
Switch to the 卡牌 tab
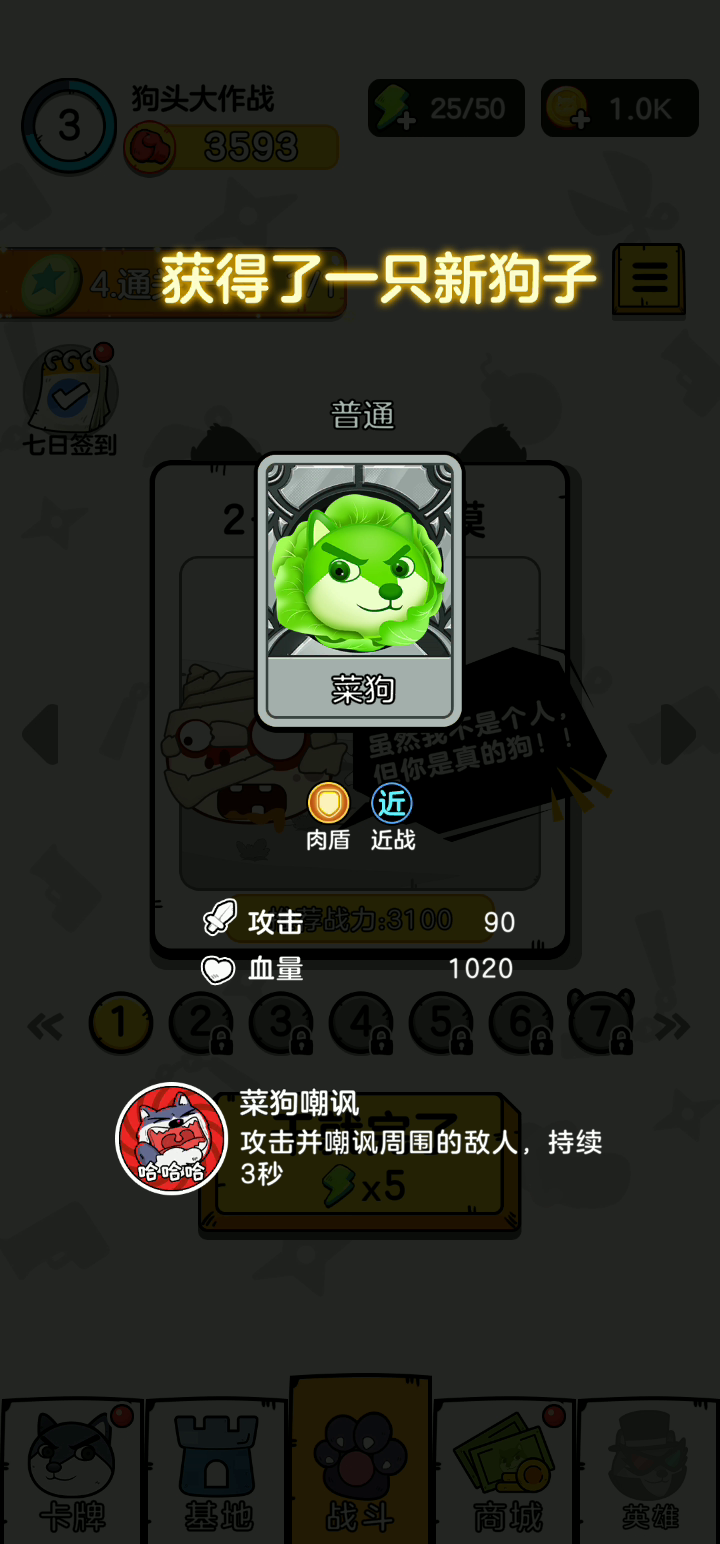coord(72,1470)
